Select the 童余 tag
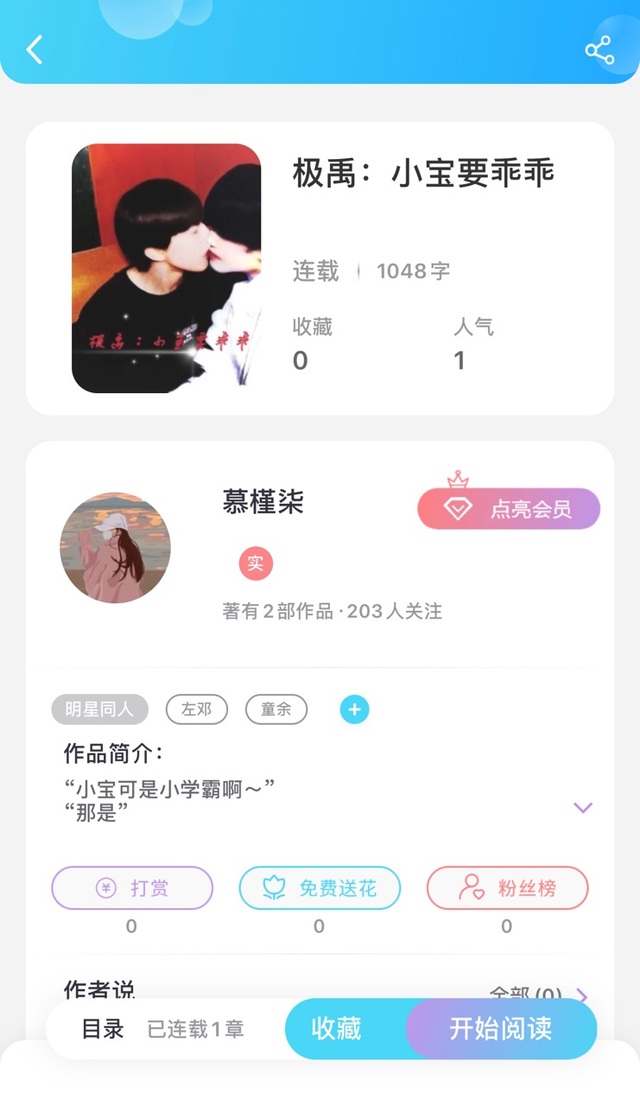Image resolution: width=640 pixels, height=1106 pixels. [276, 710]
